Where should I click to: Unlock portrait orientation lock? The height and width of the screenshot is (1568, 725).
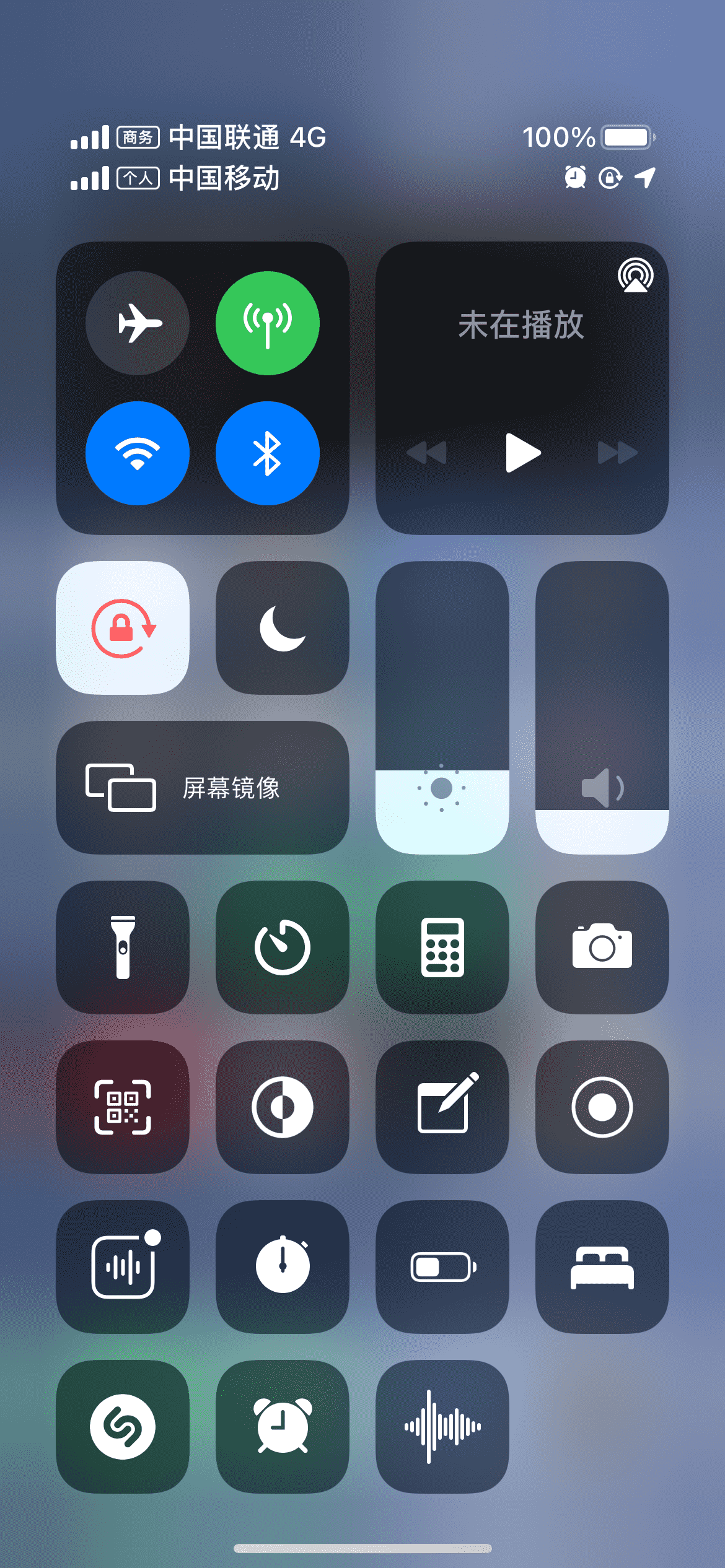point(123,628)
